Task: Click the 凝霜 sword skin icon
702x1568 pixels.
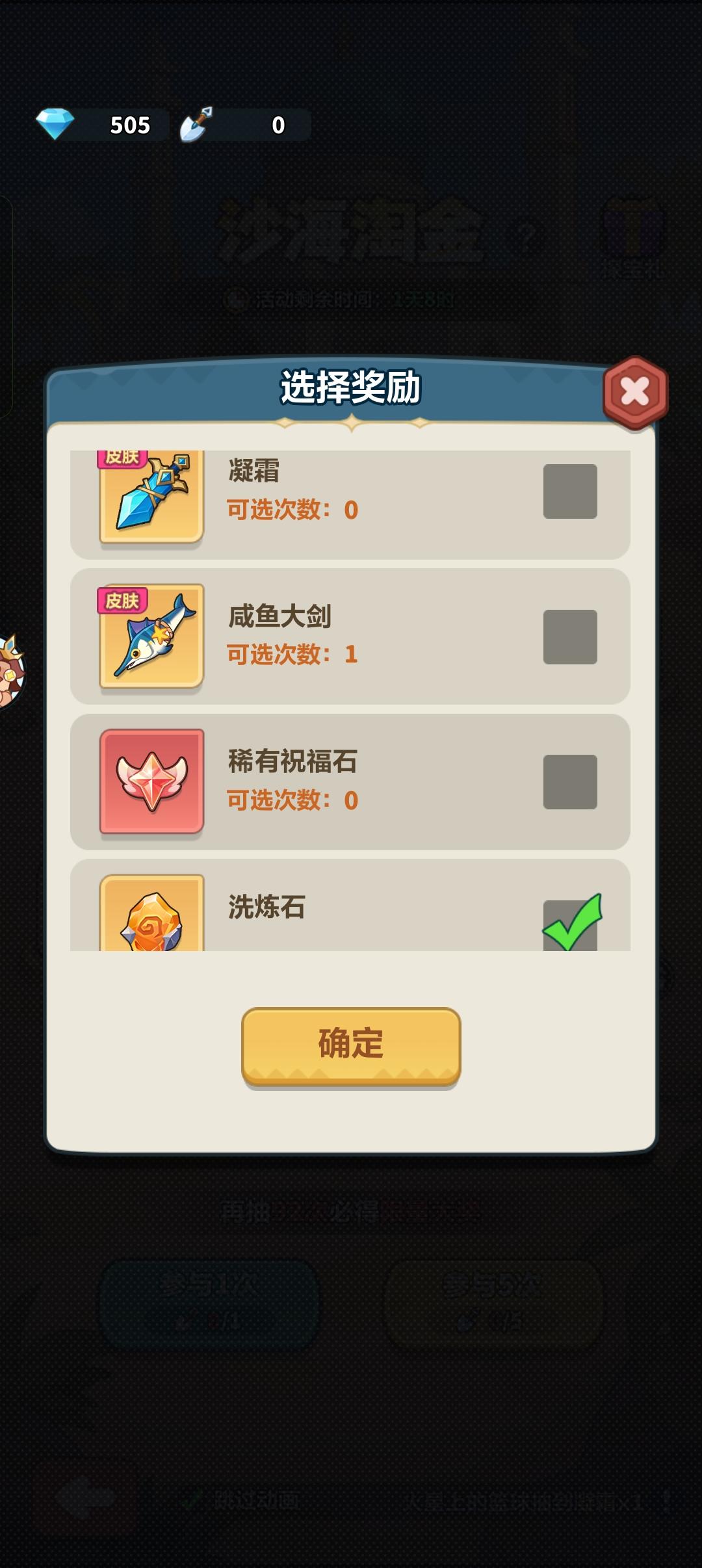Action: (149, 497)
